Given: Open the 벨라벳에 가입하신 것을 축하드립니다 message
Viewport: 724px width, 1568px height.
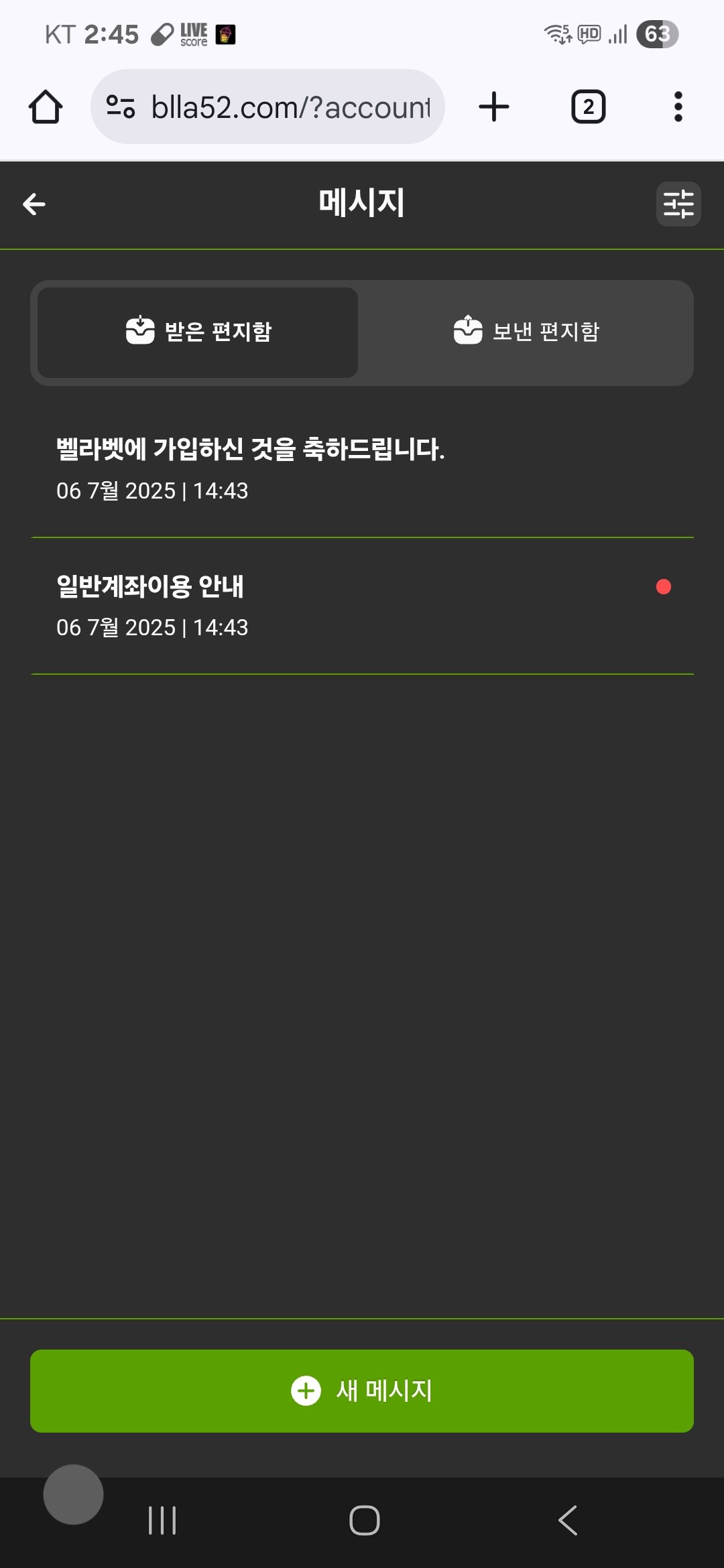Looking at the screenshot, I should pyautogui.click(x=362, y=469).
